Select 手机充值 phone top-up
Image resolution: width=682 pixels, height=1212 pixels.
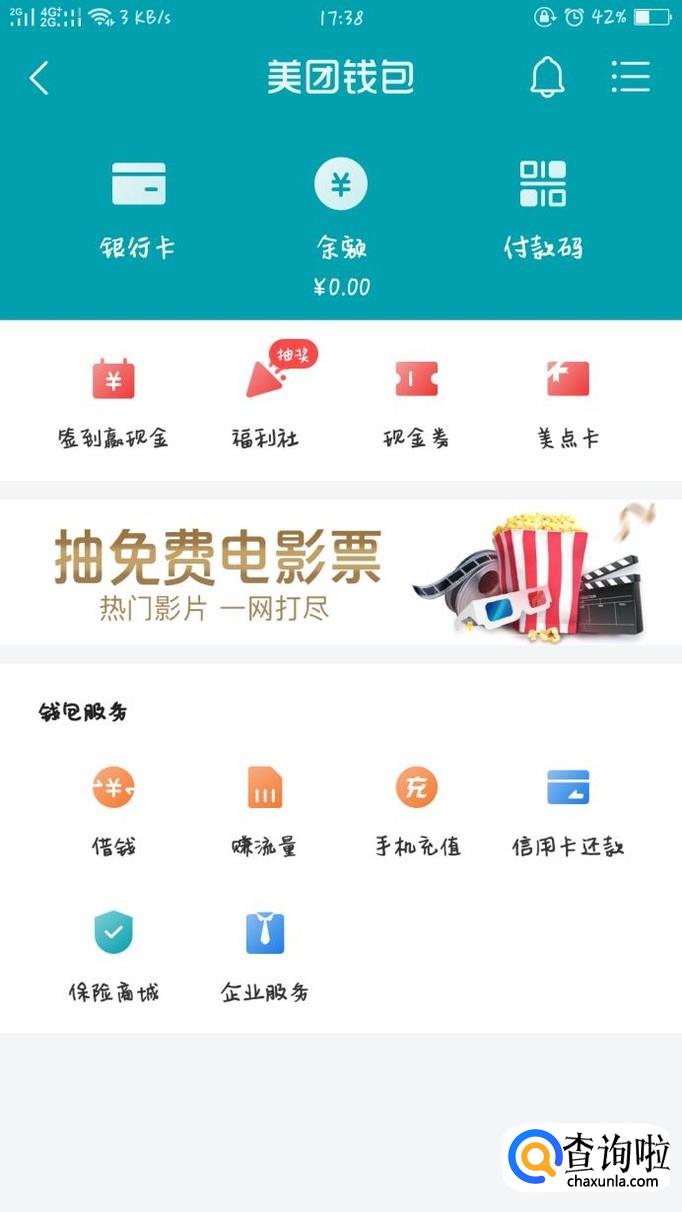coord(417,810)
